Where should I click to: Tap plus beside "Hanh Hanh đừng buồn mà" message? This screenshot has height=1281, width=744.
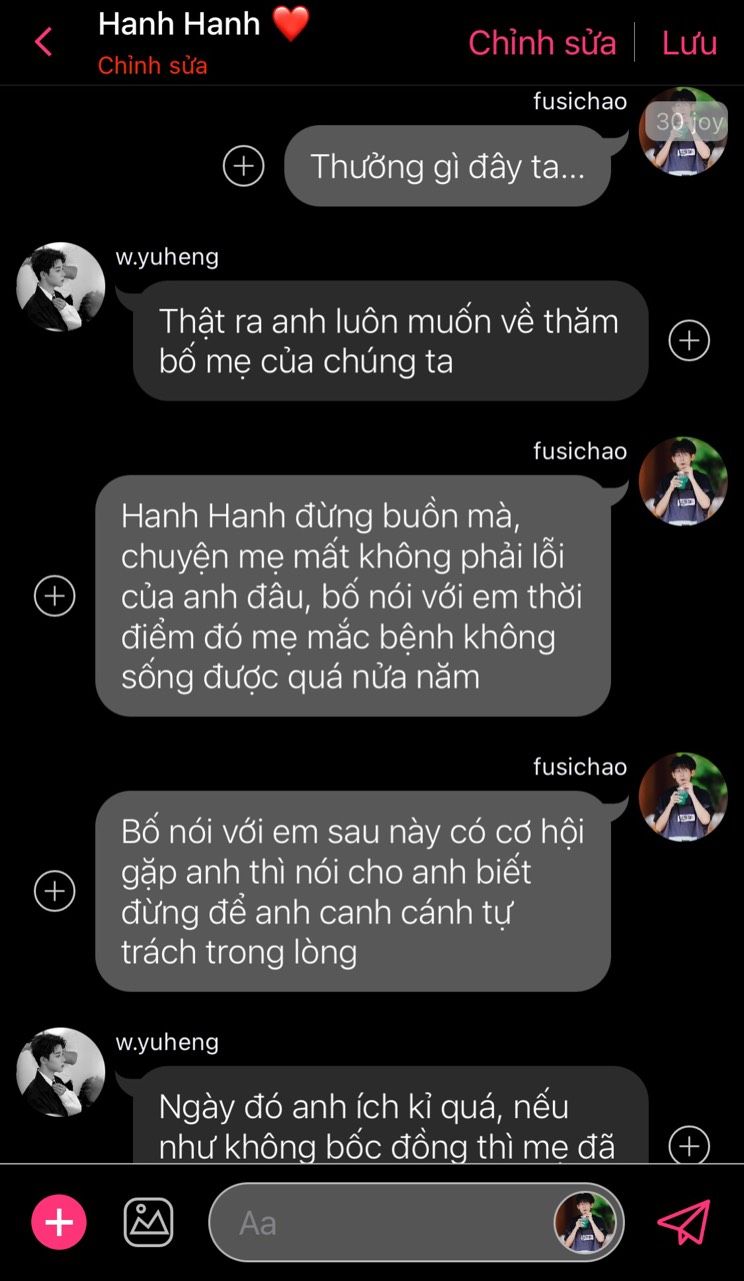55,596
